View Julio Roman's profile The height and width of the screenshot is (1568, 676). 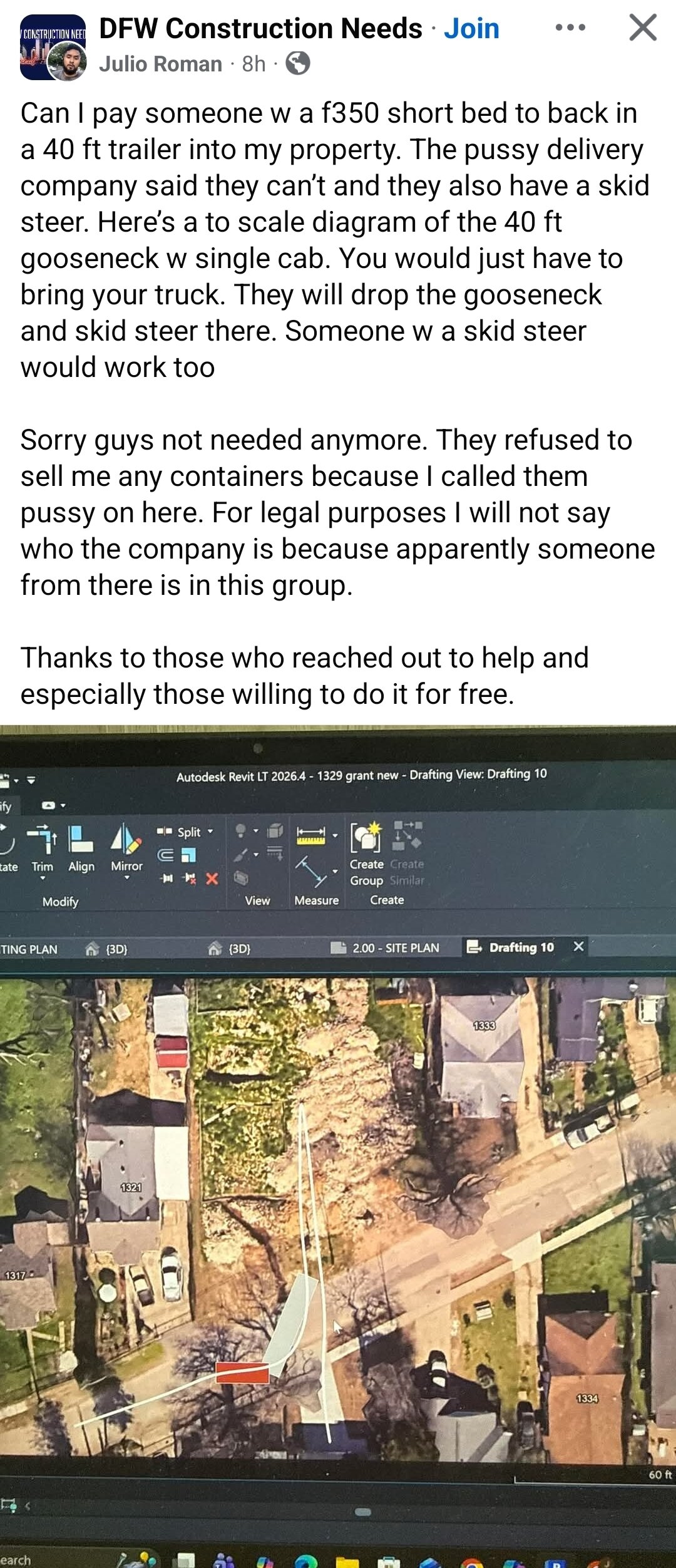[x=160, y=64]
